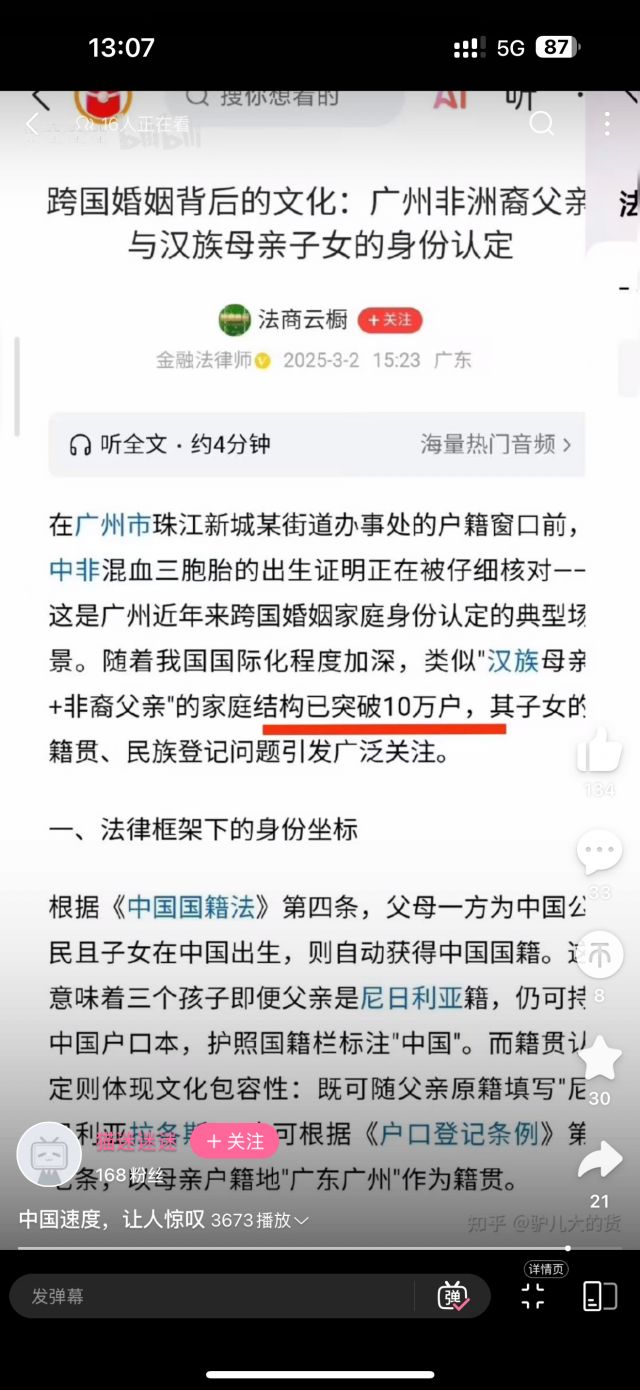Open the uploader's avatar profile
The image size is (640, 1390).
pyautogui.click(x=49, y=1154)
